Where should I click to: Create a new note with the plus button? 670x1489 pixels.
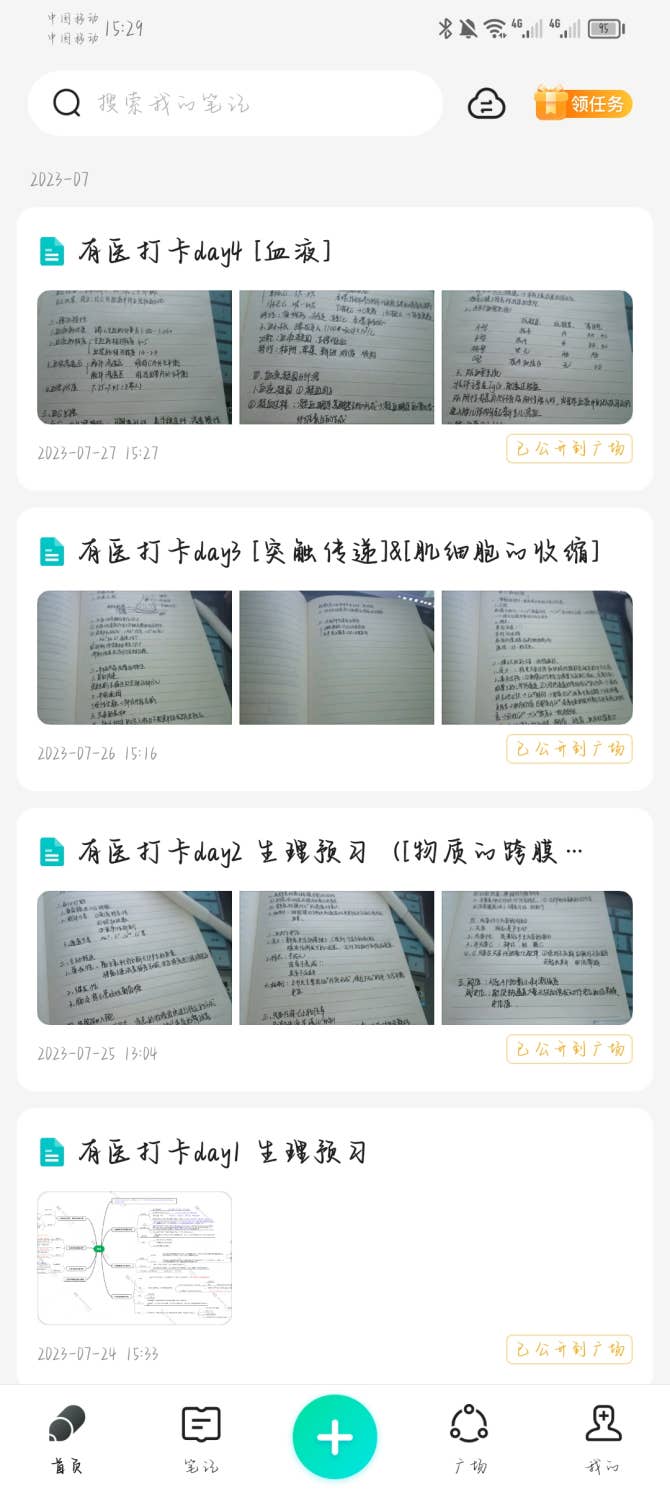click(x=335, y=1437)
